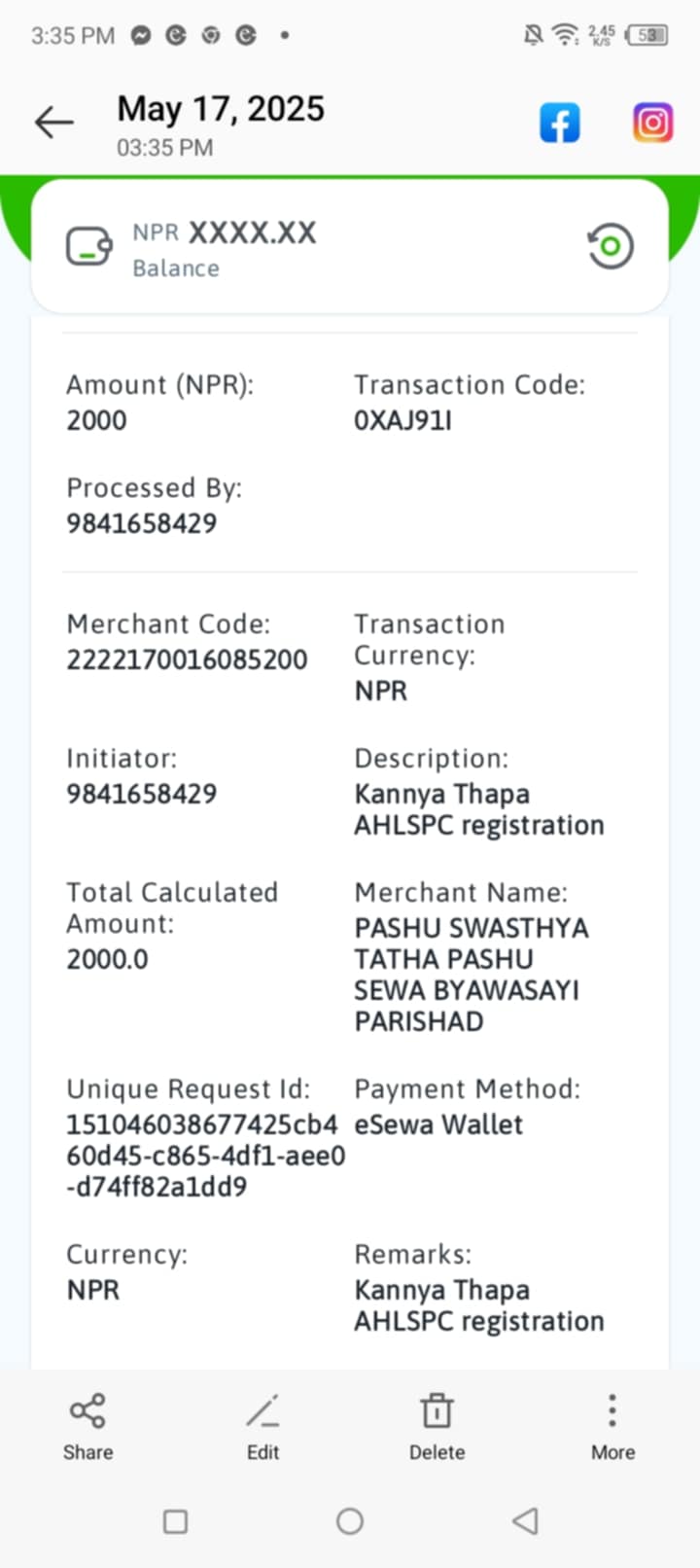Open the Share option in the bottom bar
700x1568 pixels.
point(87,1427)
